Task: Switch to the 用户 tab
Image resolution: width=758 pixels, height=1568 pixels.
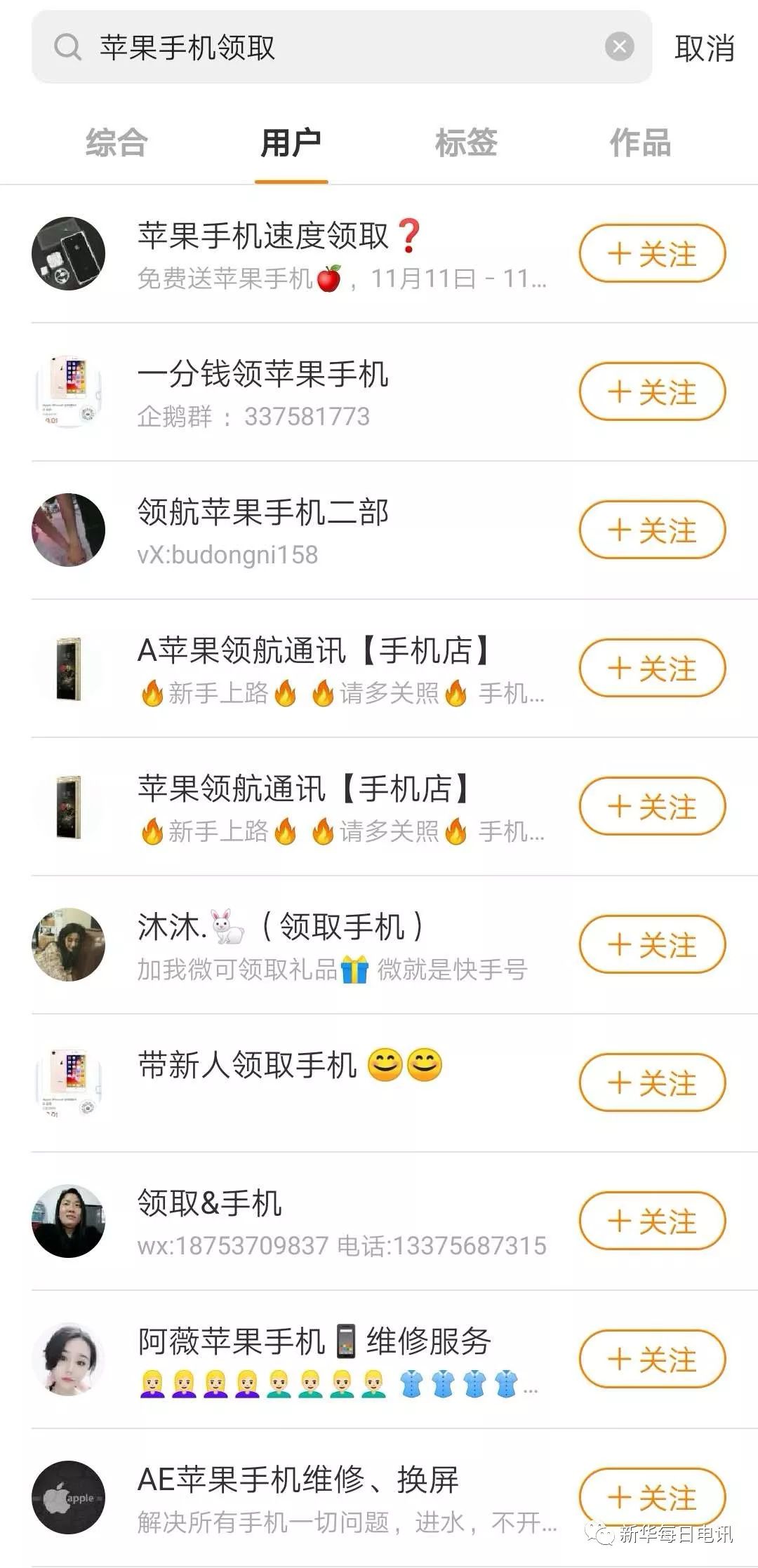Action: coord(291,143)
